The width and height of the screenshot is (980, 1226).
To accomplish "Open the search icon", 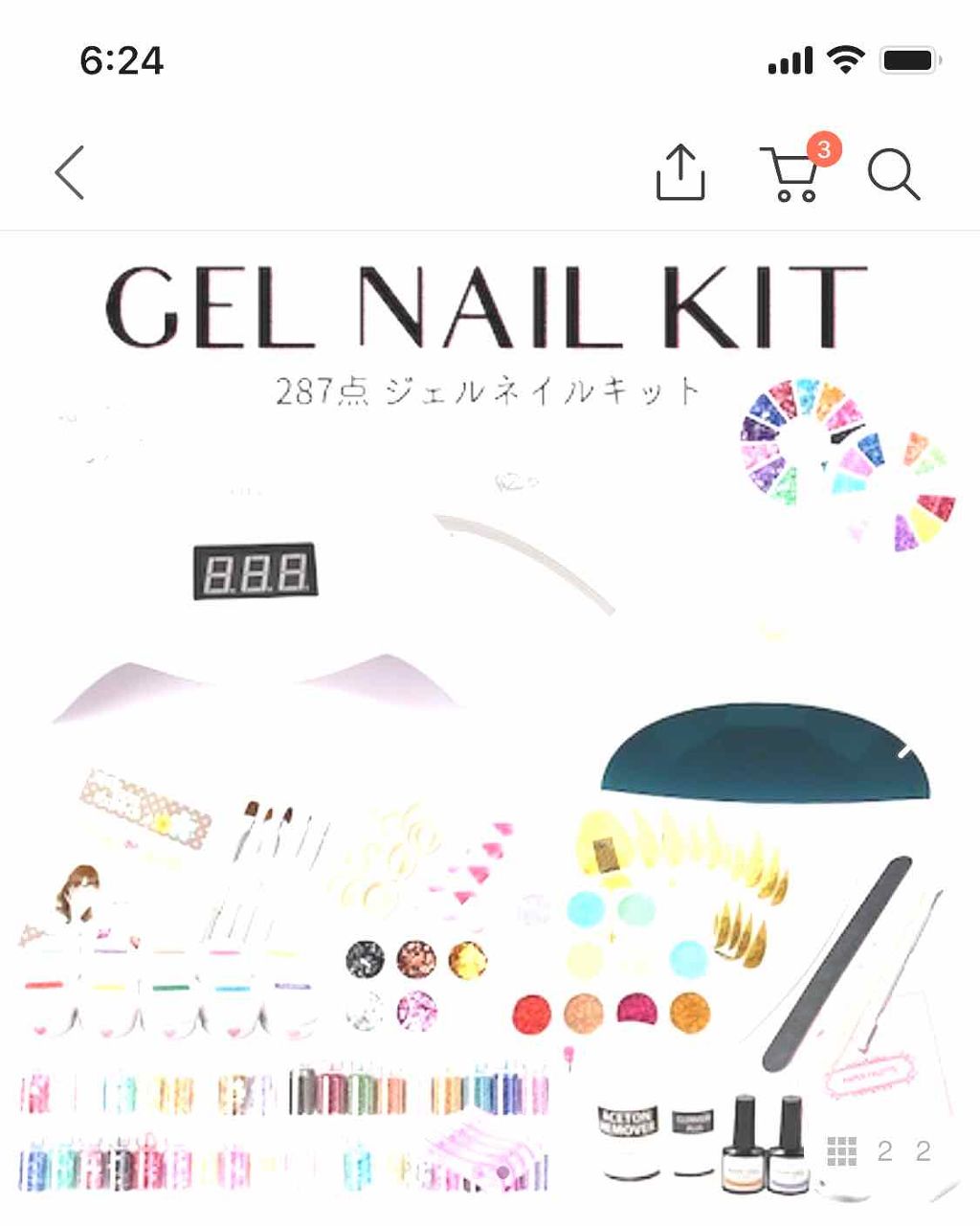I will pyautogui.click(x=893, y=174).
